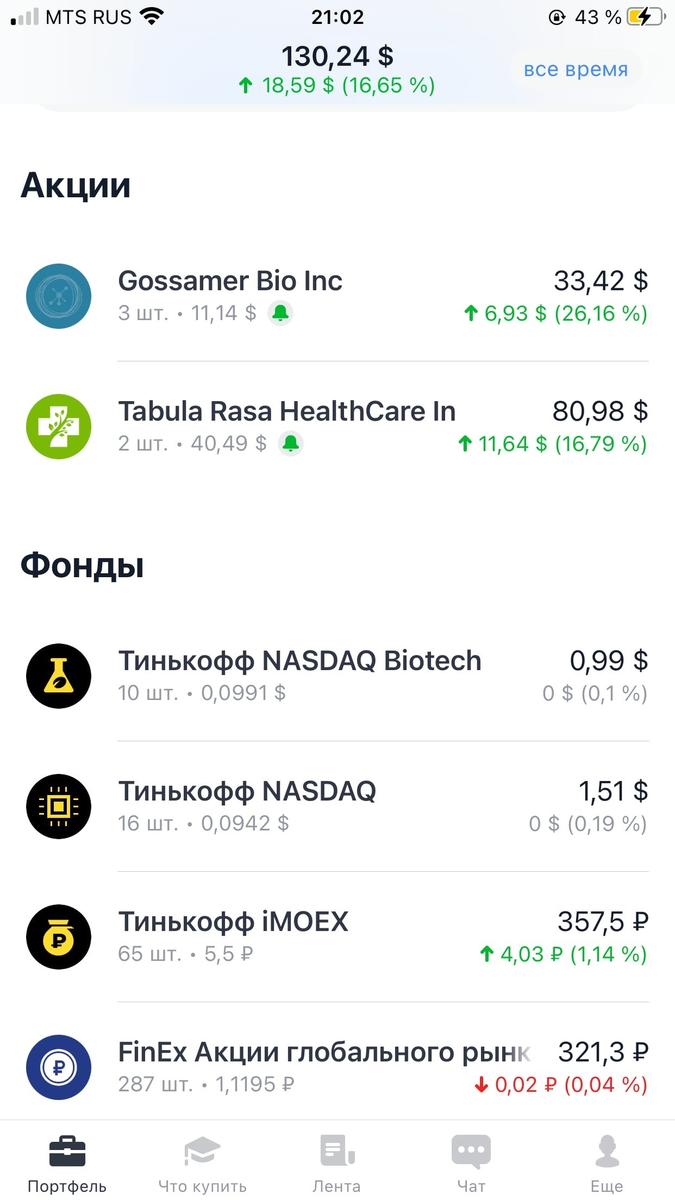Screen dimensions: 675x1200
Task: Tap the alert bell for Gossamer Bio
Action: pos(281,313)
